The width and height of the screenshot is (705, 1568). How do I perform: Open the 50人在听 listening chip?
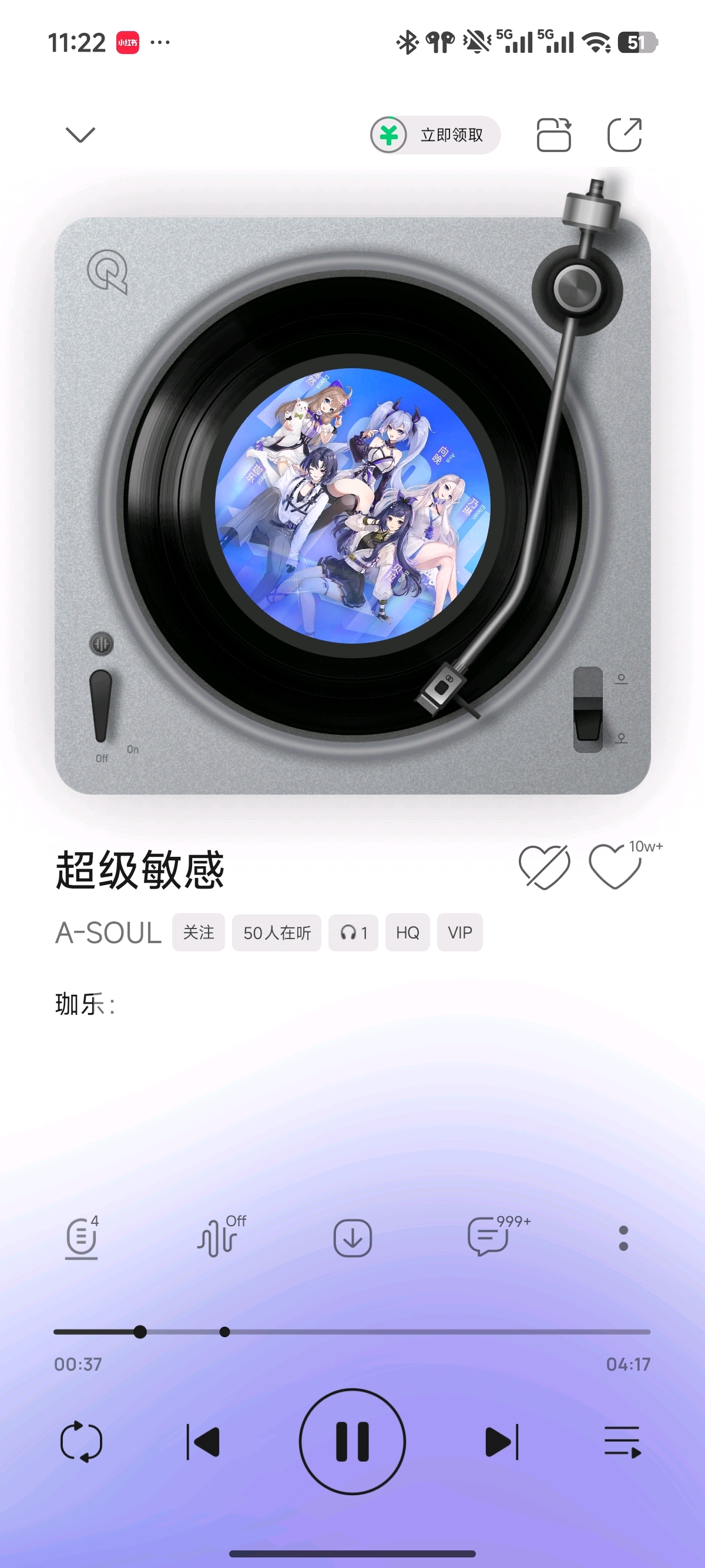pyautogui.click(x=277, y=932)
